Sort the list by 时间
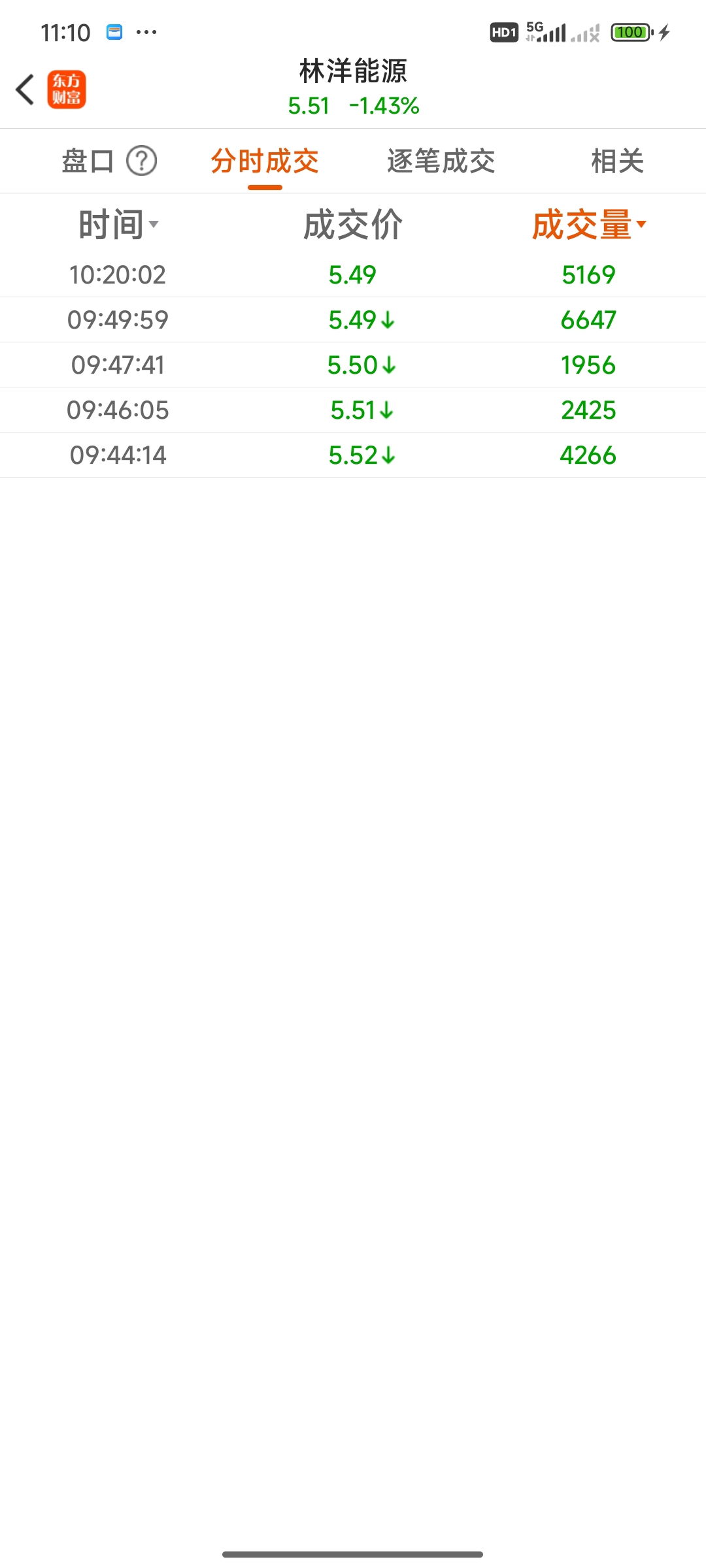The image size is (706, 1568). [118, 225]
